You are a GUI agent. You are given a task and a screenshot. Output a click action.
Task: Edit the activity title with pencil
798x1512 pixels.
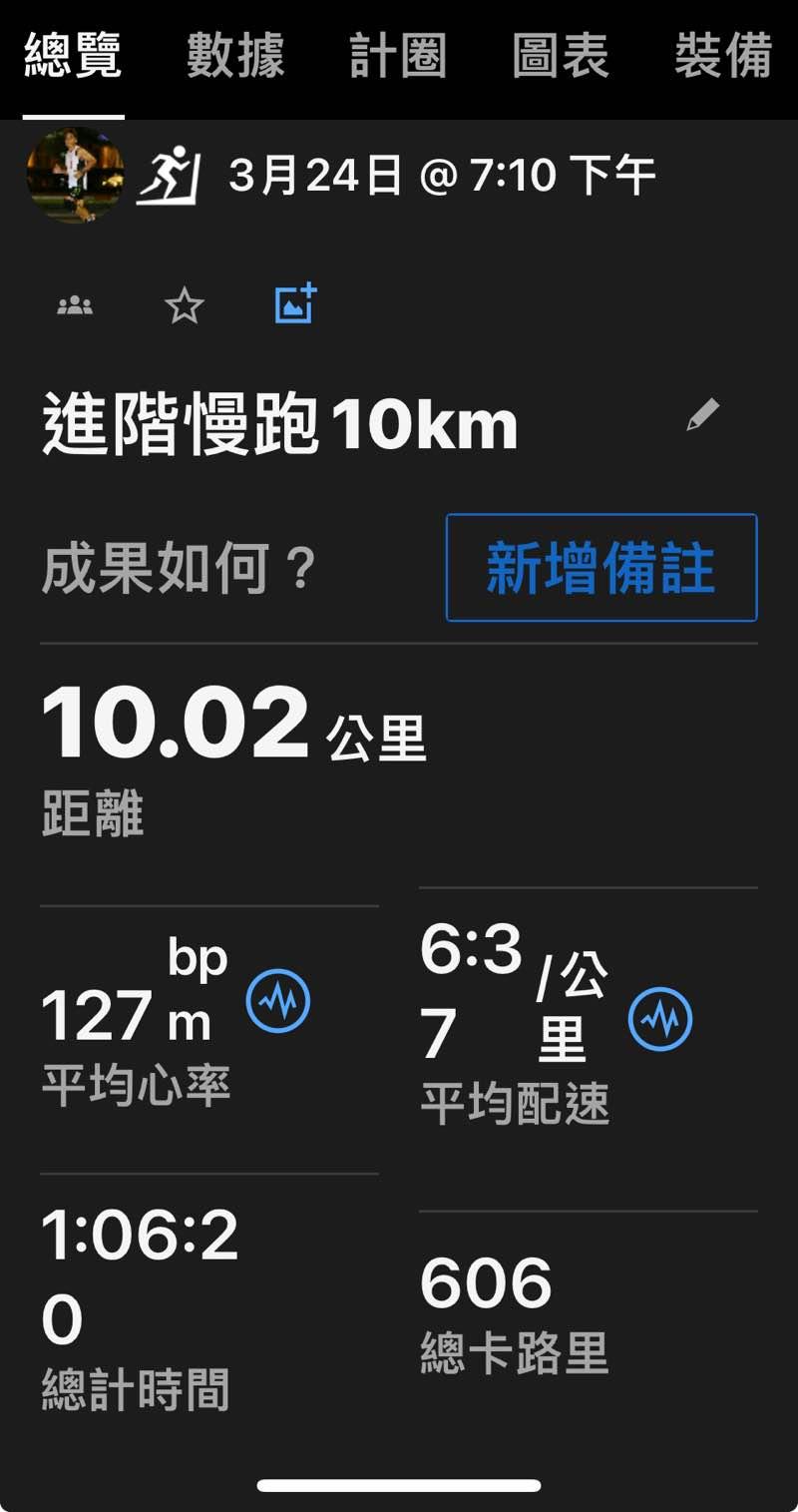(703, 415)
